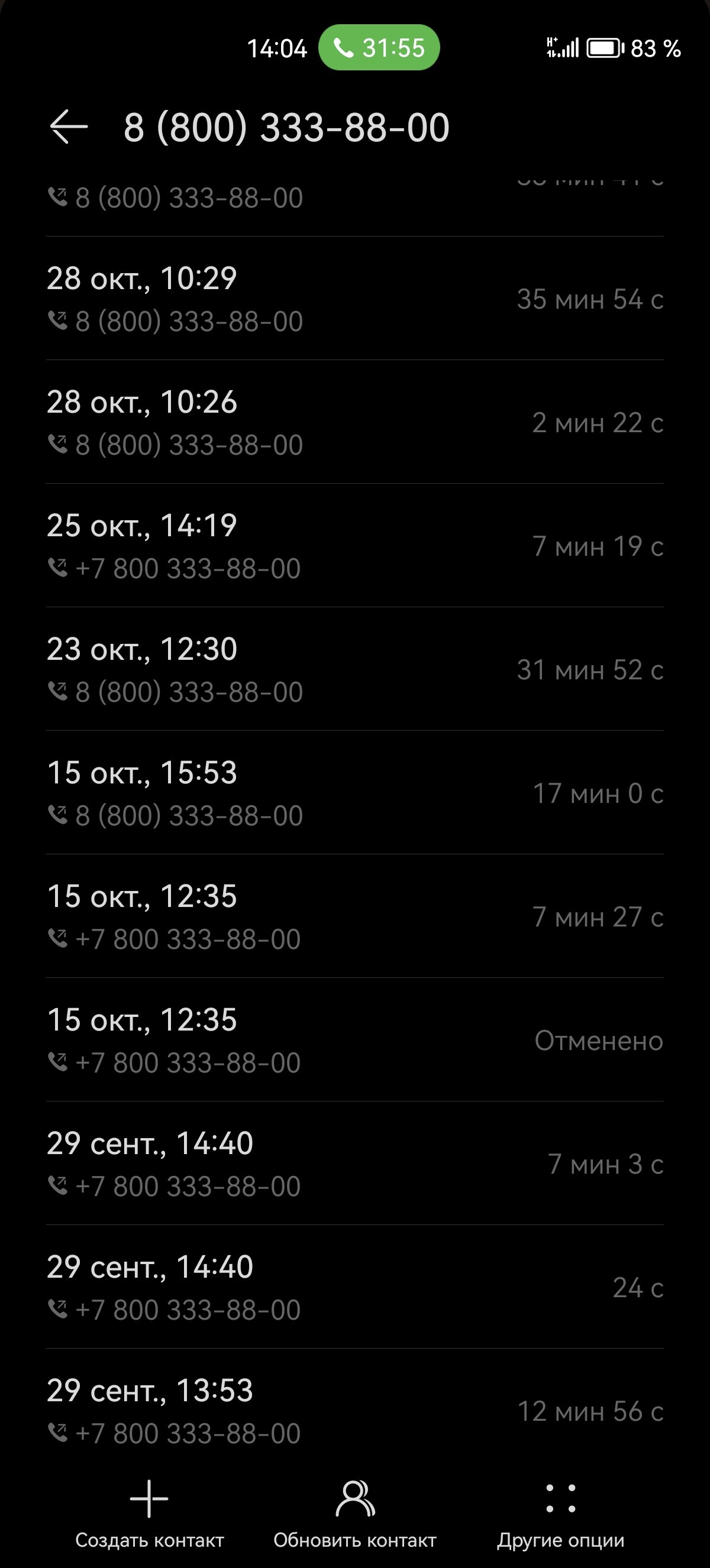Choose the 15 окт., 15:53 call entry

pyautogui.click(x=355, y=793)
